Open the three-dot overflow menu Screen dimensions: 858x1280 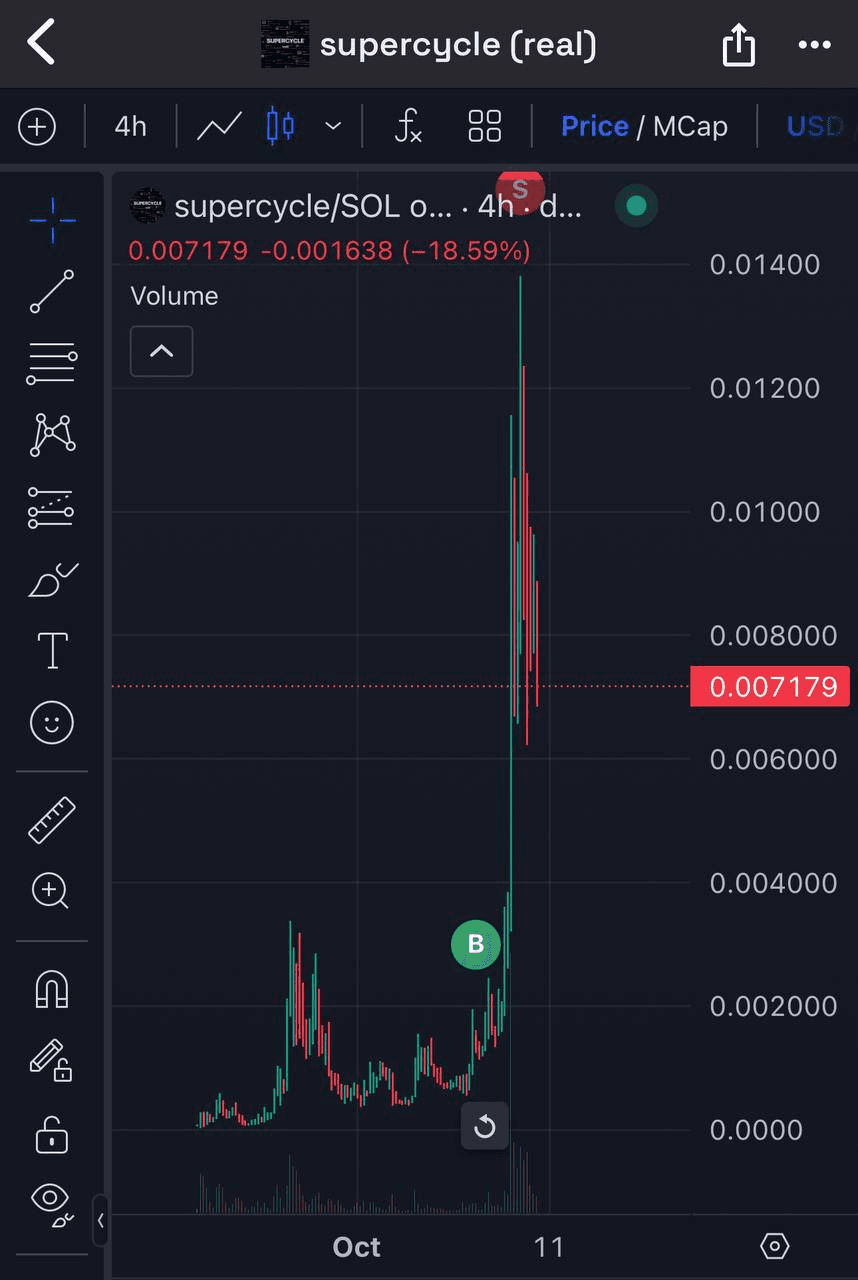click(x=814, y=45)
